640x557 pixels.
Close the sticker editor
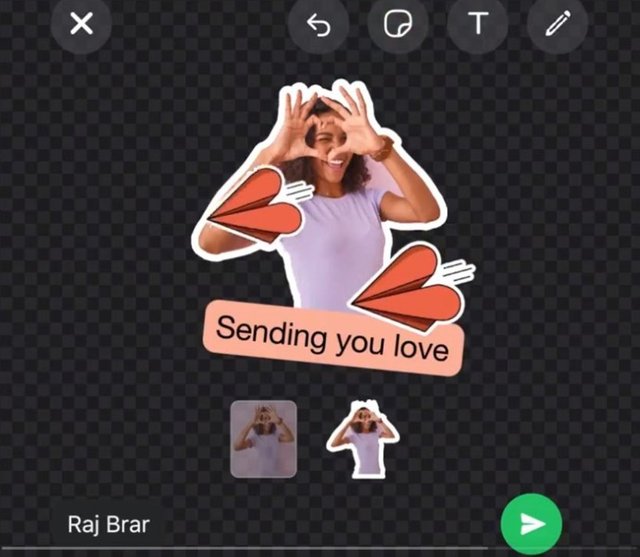tap(81, 24)
